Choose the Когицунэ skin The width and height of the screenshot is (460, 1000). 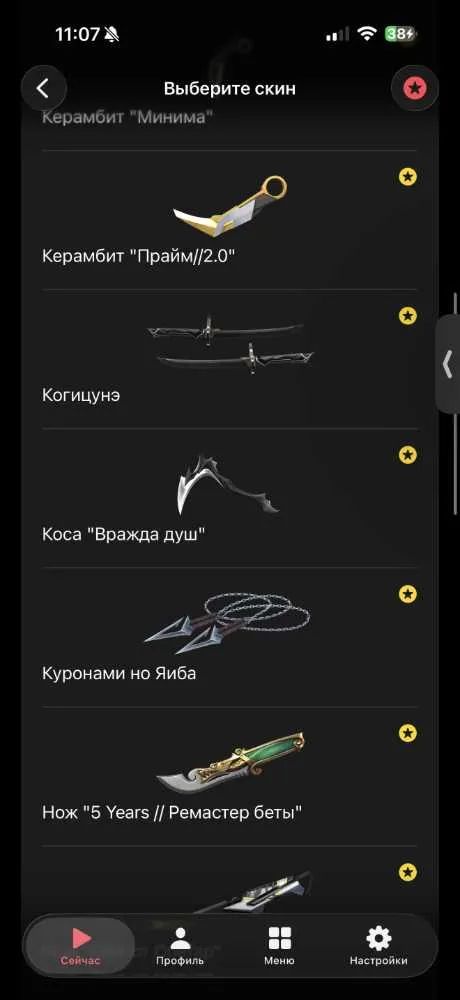pos(229,360)
